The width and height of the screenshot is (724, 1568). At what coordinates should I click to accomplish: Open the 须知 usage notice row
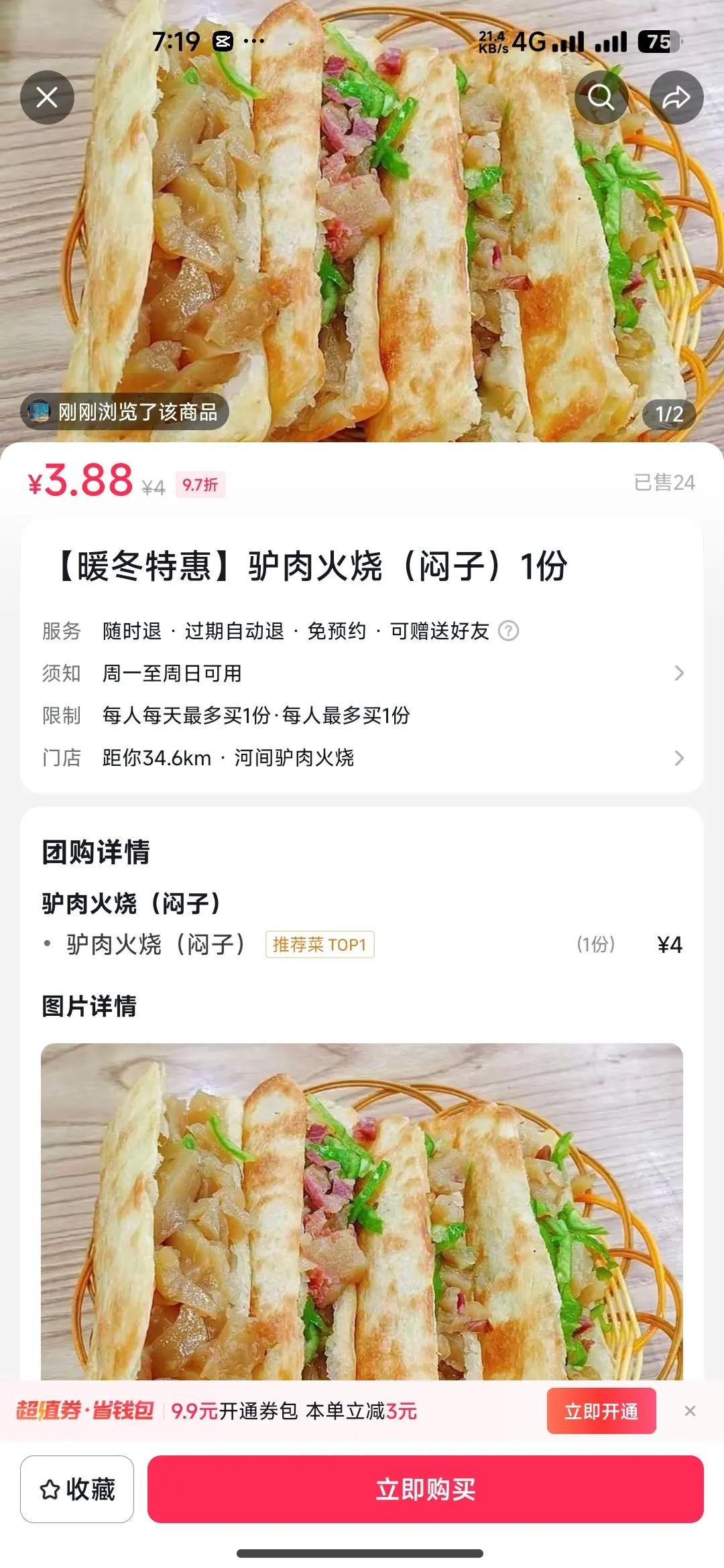tap(362, 673)
